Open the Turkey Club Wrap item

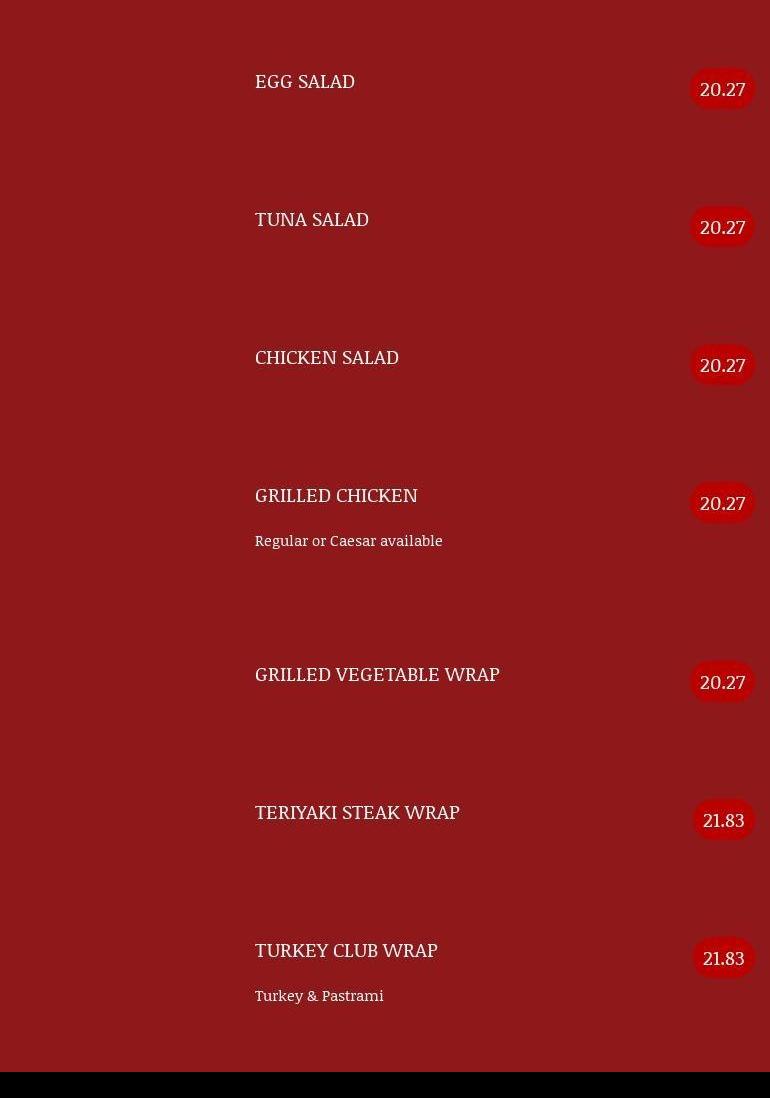(346, 951)
